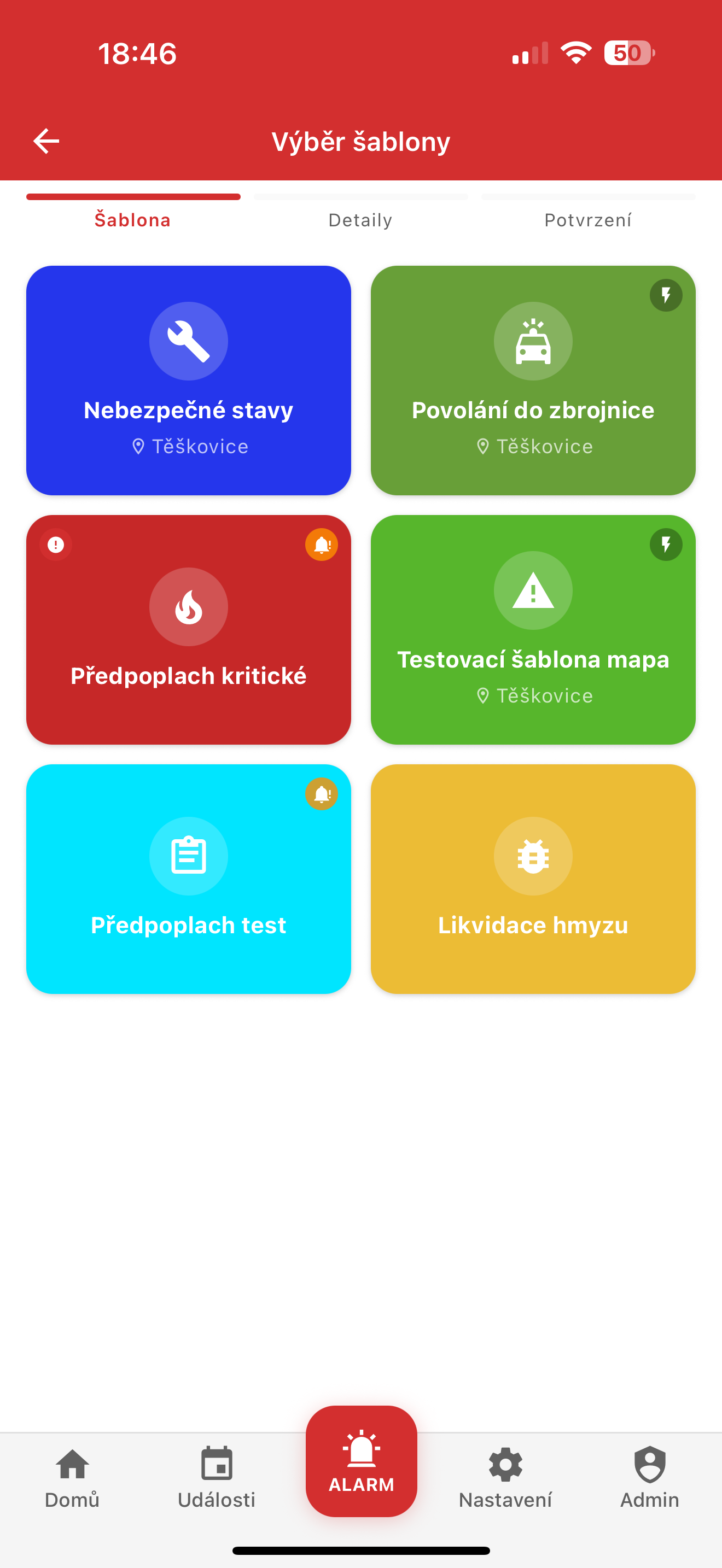Click the bell badge on Předpoplach test
Image resolution: width=722 pixels, height=1568 pixels.
[x=322, y=794]
